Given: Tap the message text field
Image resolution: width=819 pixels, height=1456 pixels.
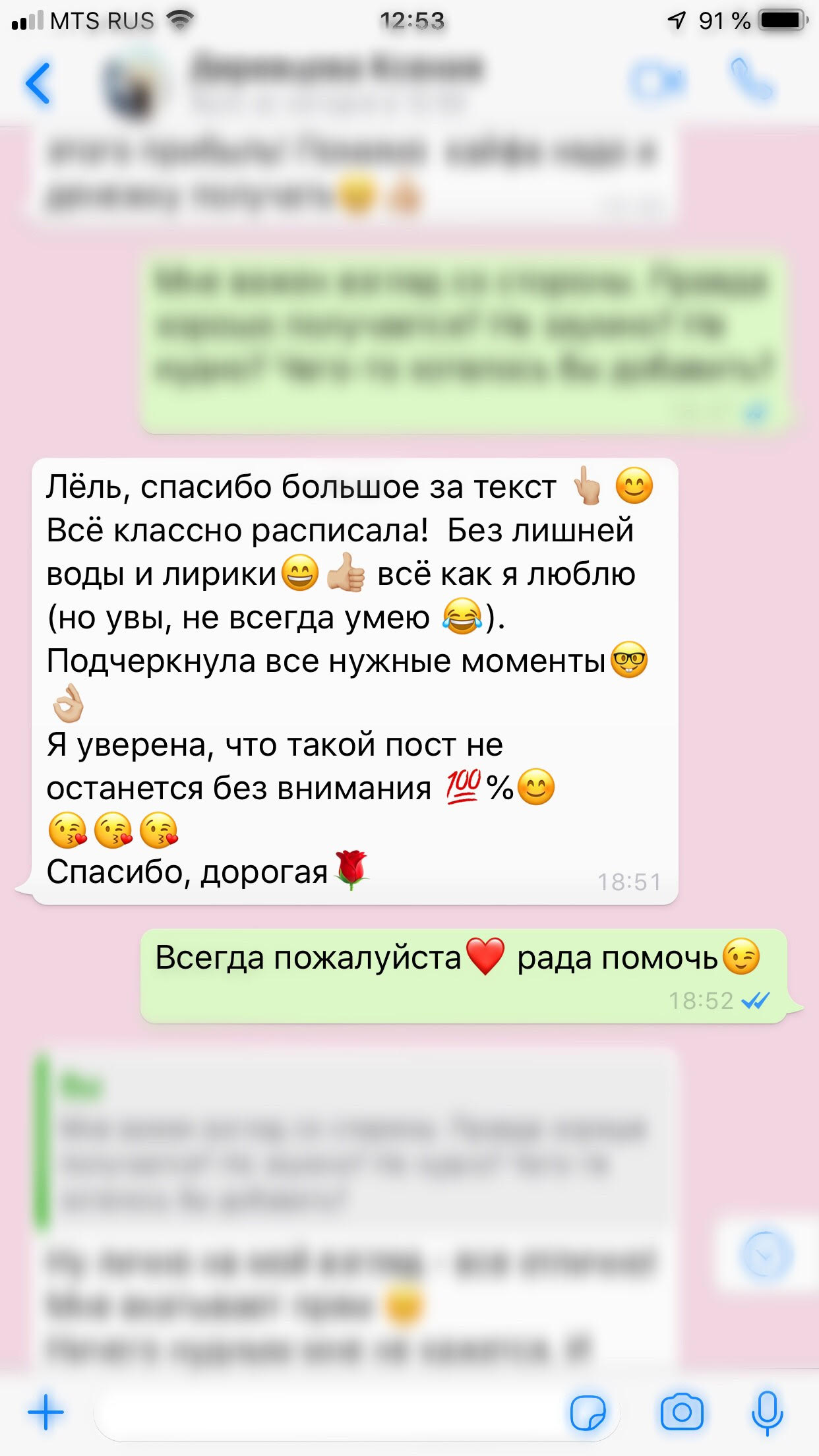Looking at the screenshot, I should pyautogui.click(x=330, y=1413).
